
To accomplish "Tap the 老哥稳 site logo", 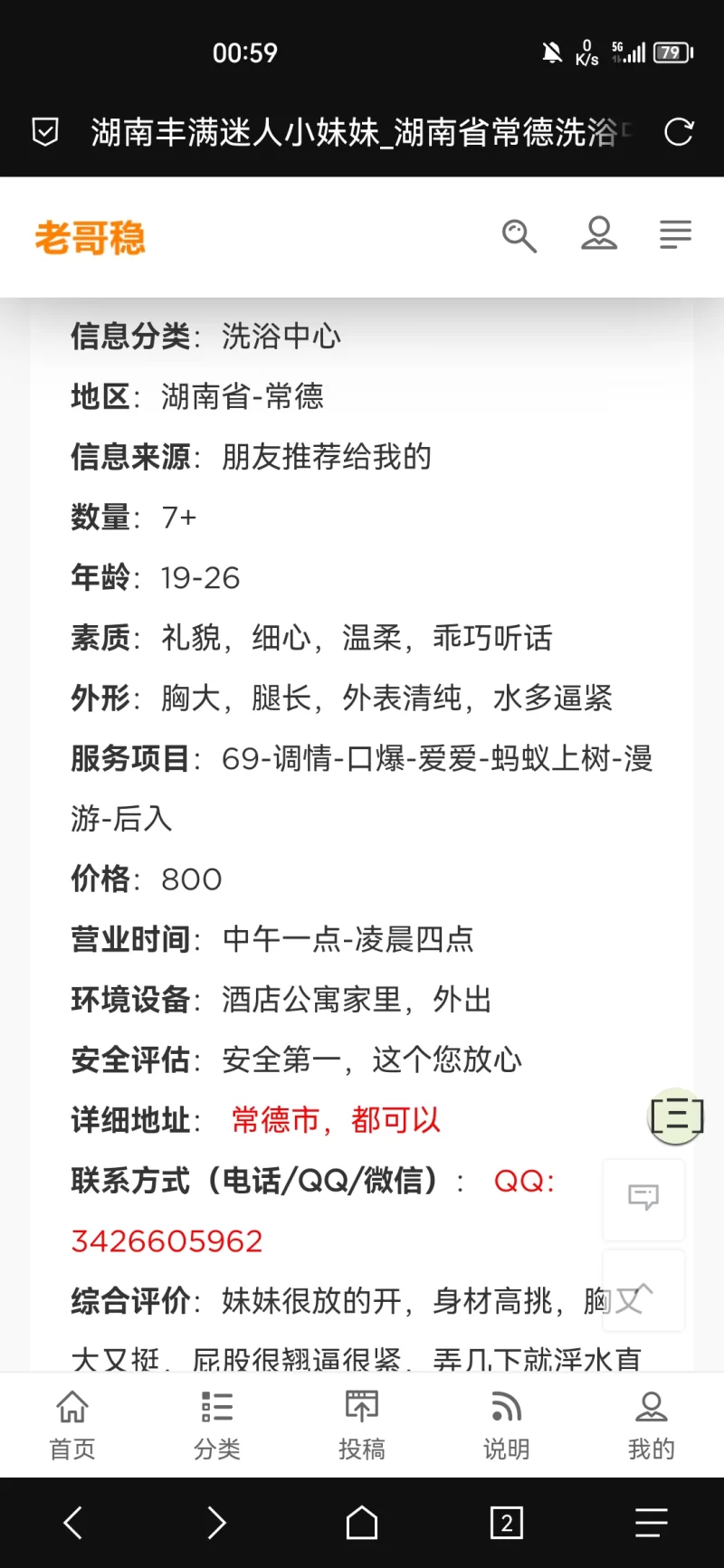I will pos(90,238).
